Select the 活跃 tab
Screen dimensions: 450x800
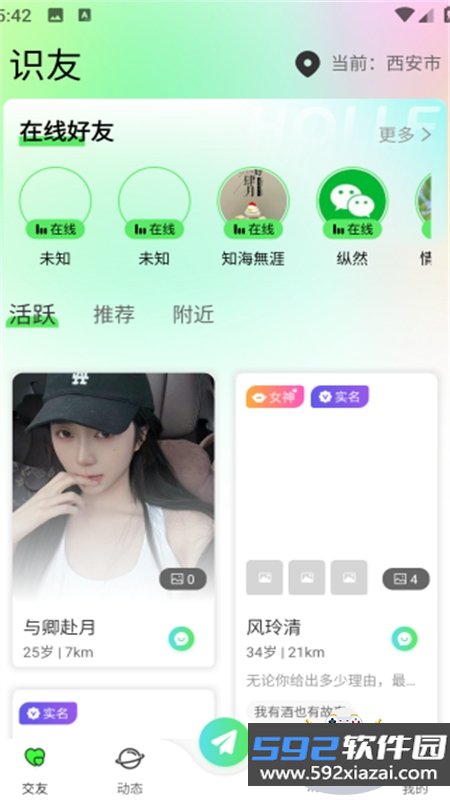click(x=32, y=314)
